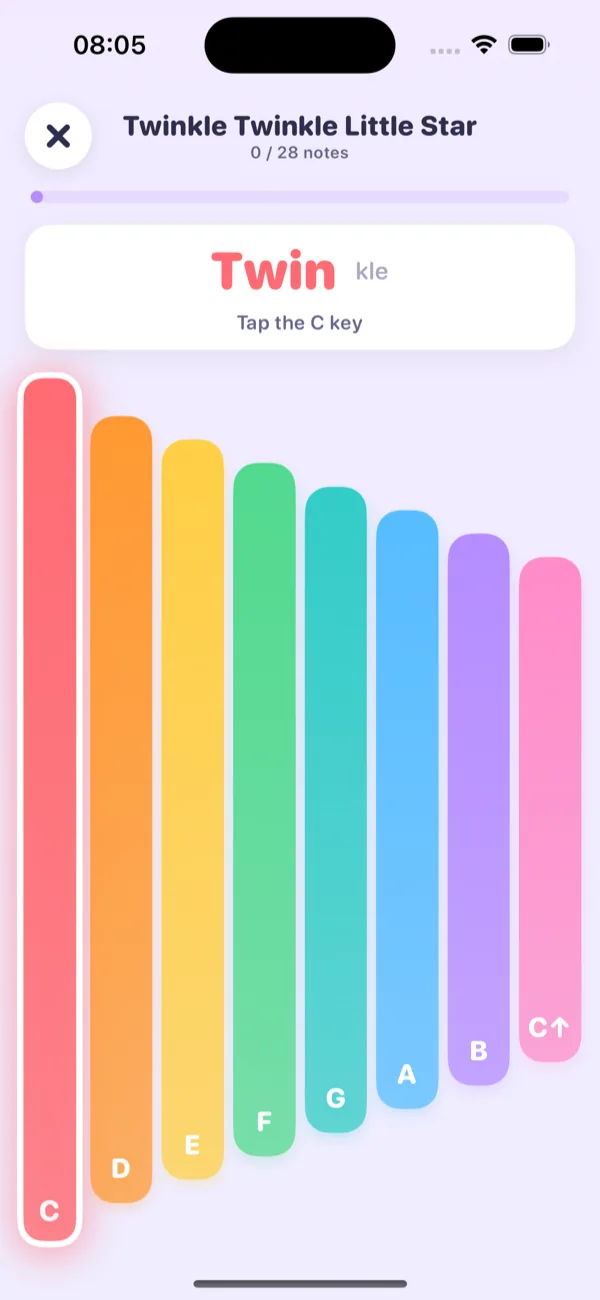Strike the yellow E key
600x1300 pixels.
coord(192,809)
